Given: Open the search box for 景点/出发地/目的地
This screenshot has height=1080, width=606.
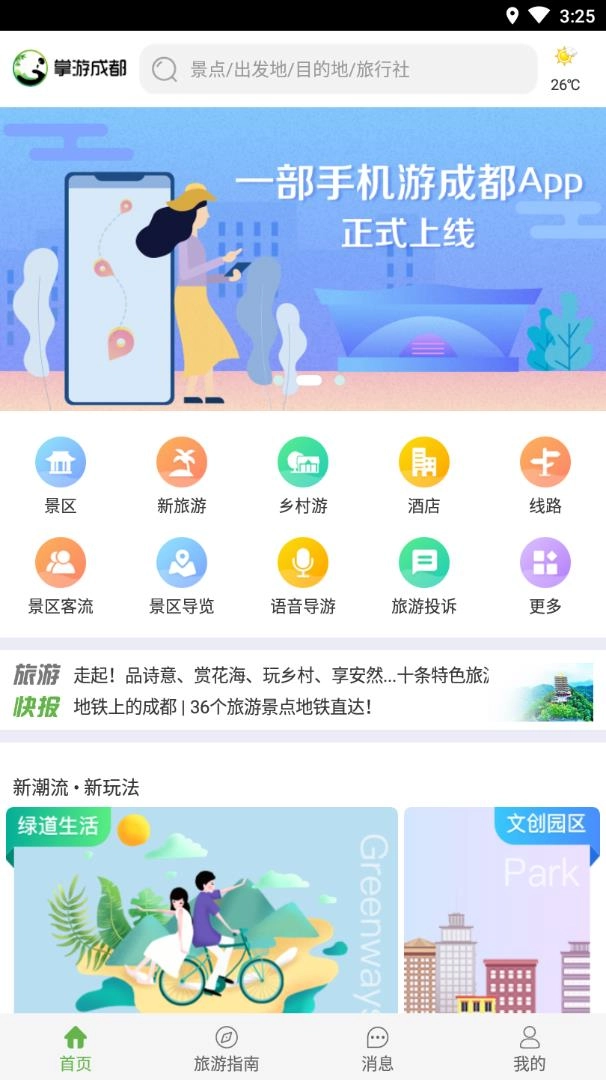Looking at the screenshot, I should [338, 69].
